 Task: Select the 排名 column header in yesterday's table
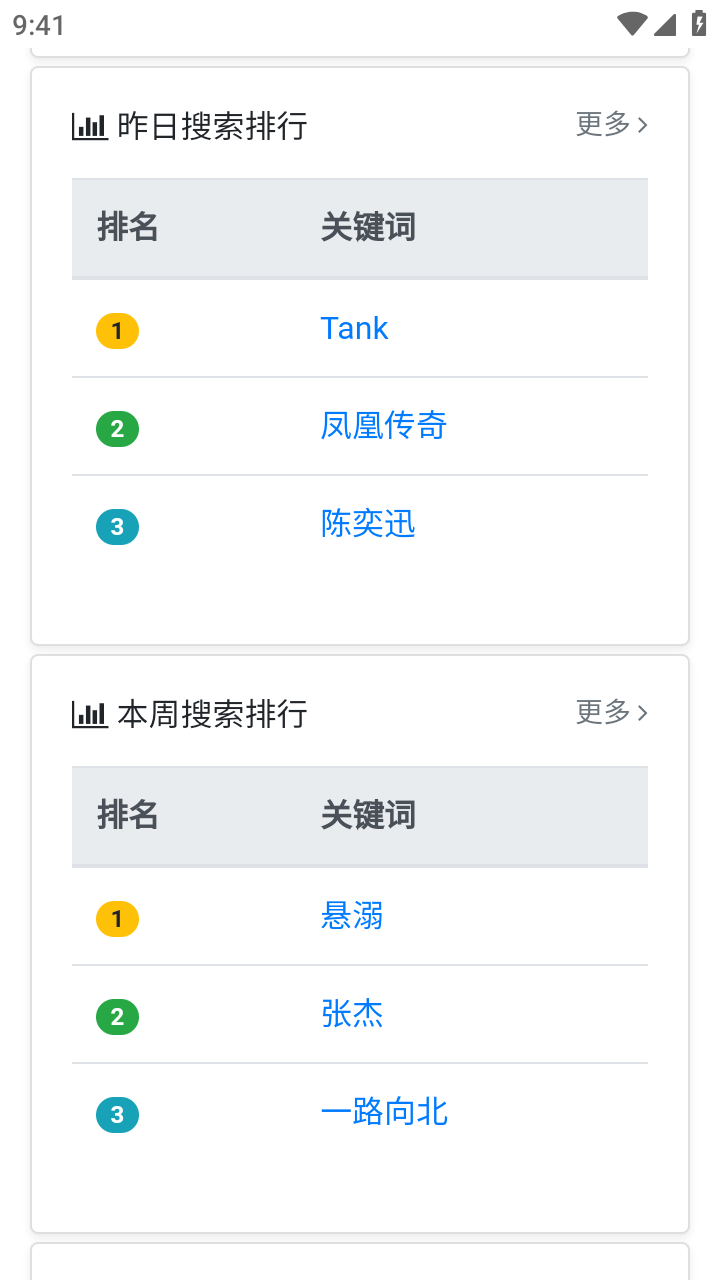point(126,228)
